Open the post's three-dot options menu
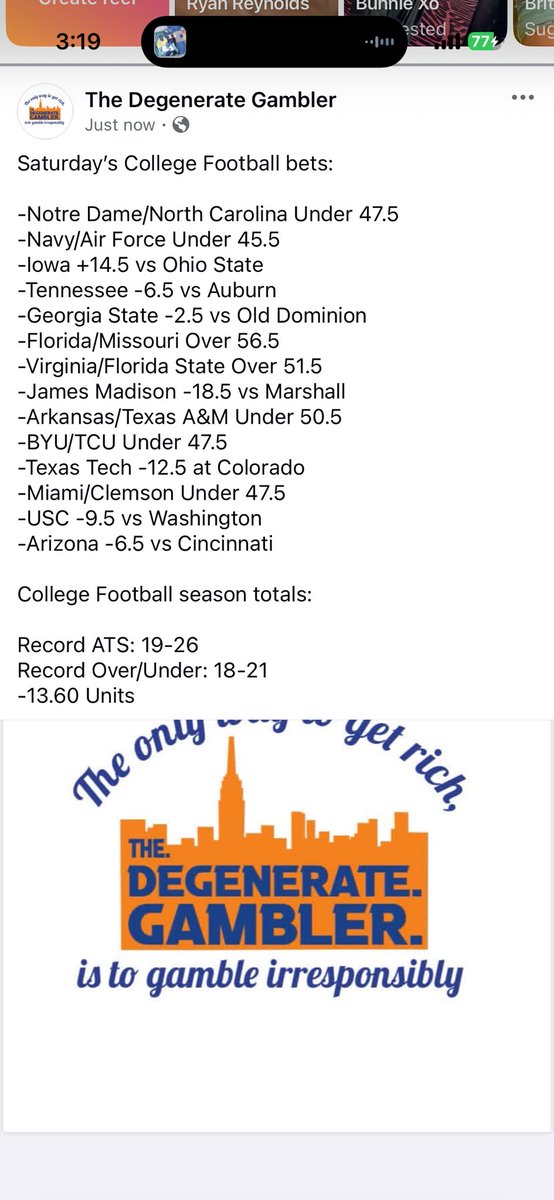This screenshot has height=1200, width=554. tap(522, 97)
